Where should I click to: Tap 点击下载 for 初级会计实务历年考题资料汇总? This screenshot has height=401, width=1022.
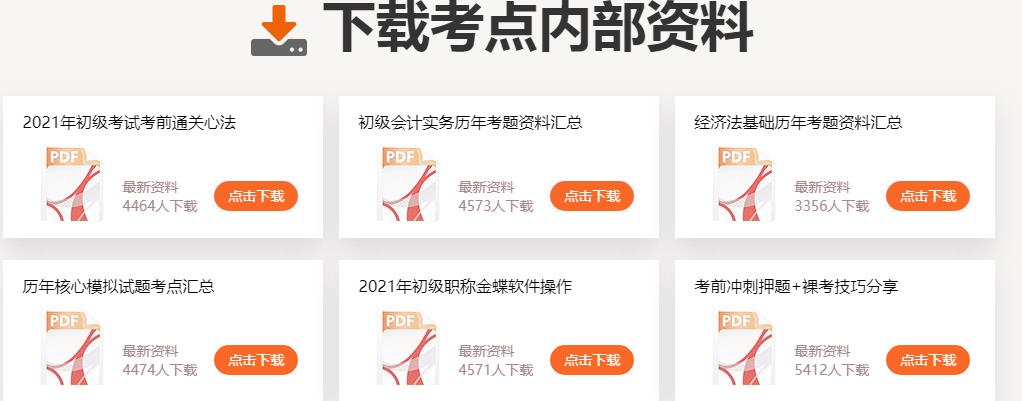click(592, 196)
